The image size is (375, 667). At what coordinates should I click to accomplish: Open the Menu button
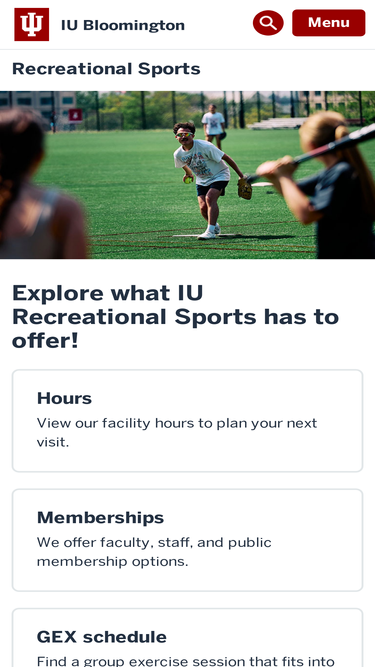(328, 23)
